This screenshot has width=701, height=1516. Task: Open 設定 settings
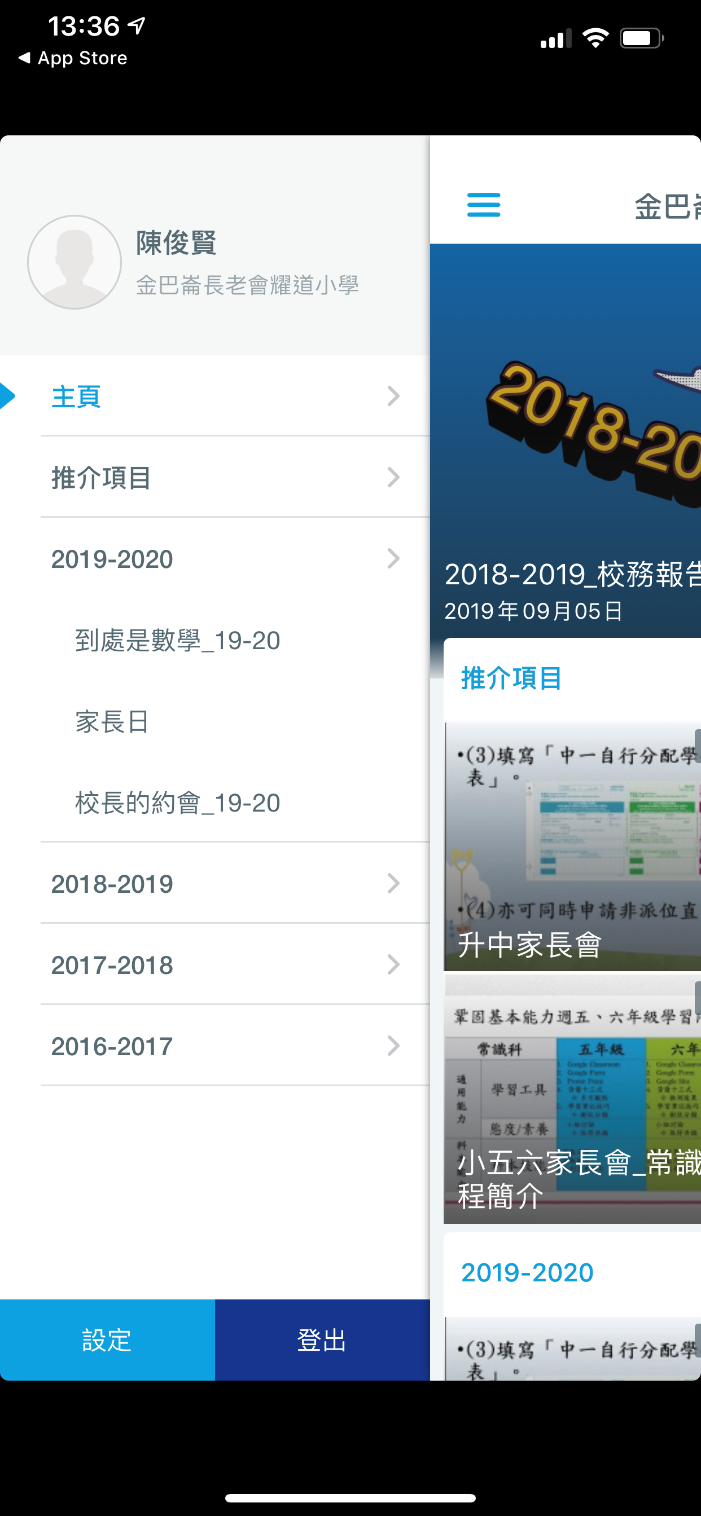point(107,1340)
